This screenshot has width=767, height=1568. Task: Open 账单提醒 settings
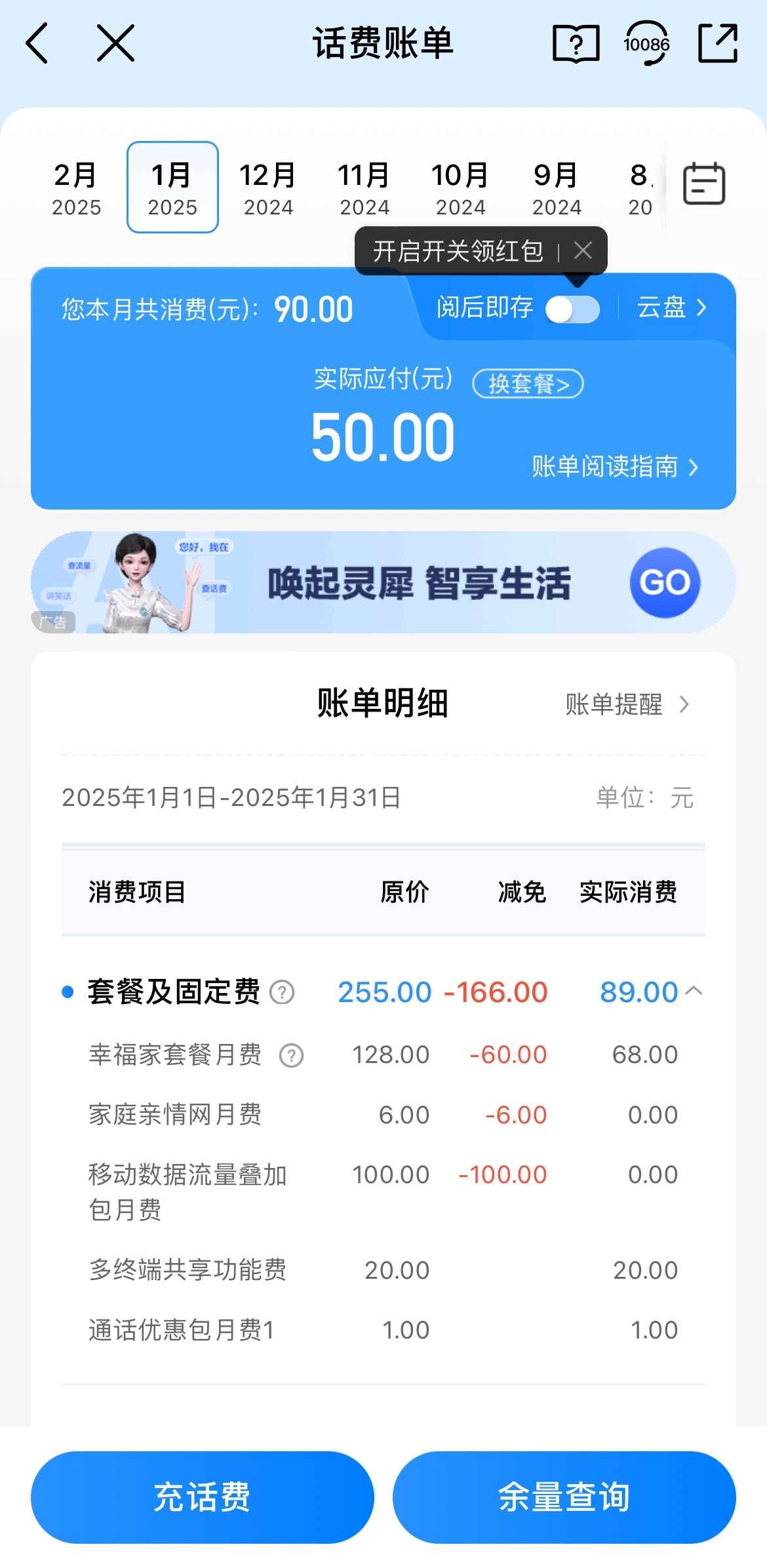coord(626,704)
